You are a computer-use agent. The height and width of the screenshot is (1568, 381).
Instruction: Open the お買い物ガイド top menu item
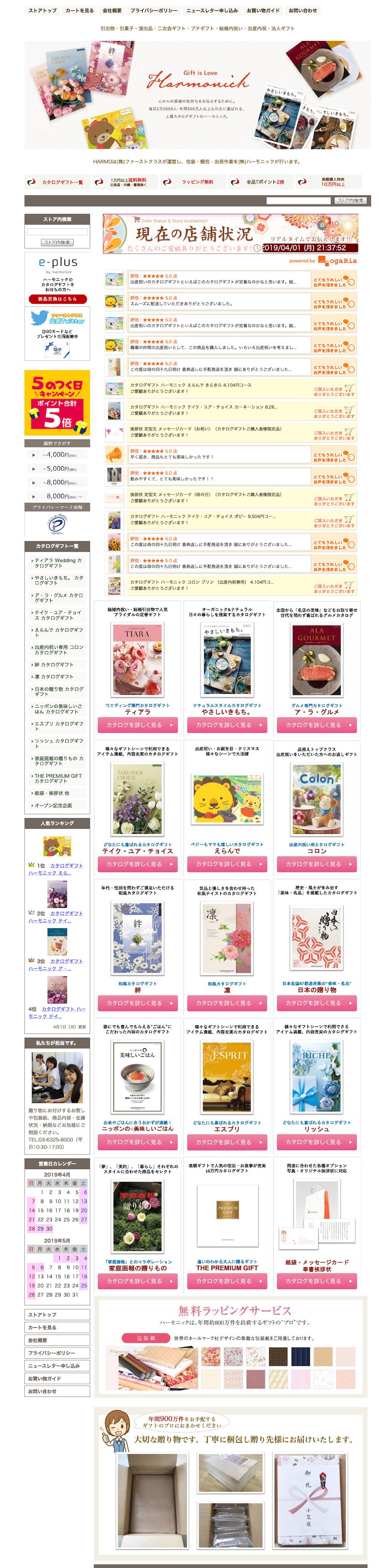pos(262,10)
